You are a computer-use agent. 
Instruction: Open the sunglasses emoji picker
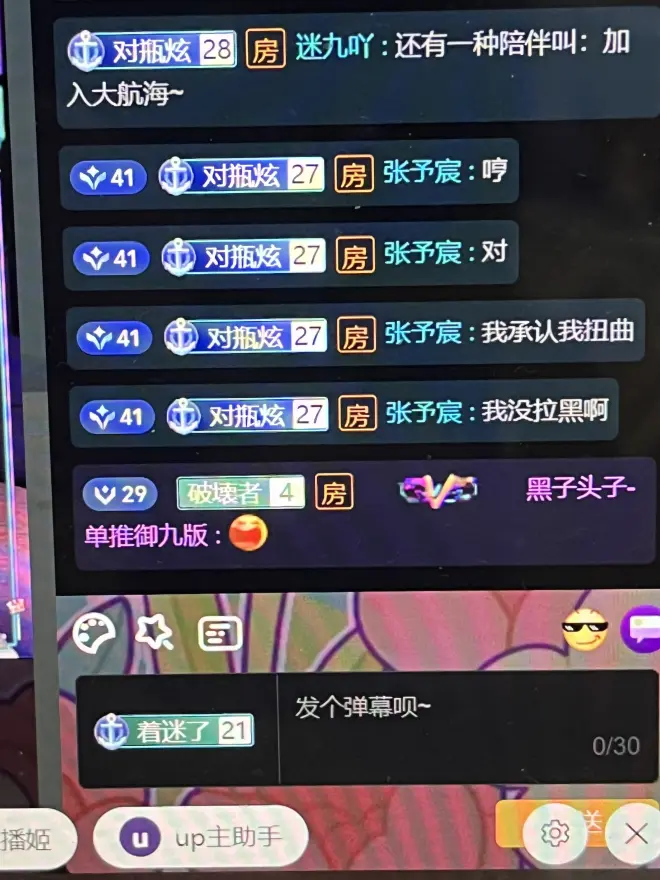(587, 630)
